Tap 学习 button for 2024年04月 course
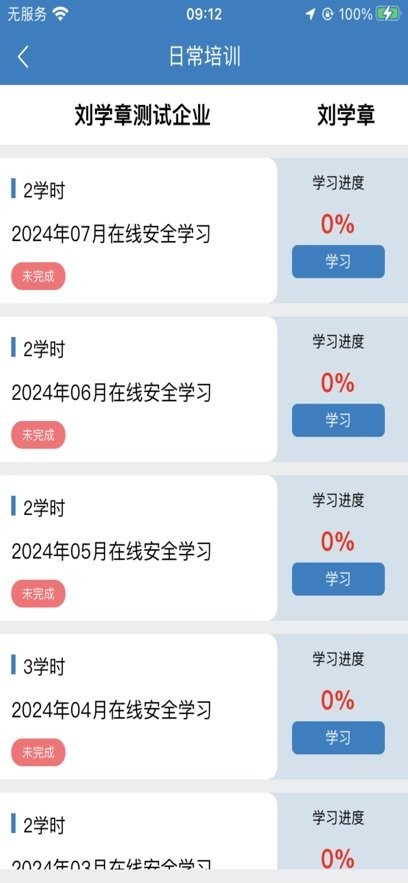Viewport: 408px width, 883px height. 338,738
